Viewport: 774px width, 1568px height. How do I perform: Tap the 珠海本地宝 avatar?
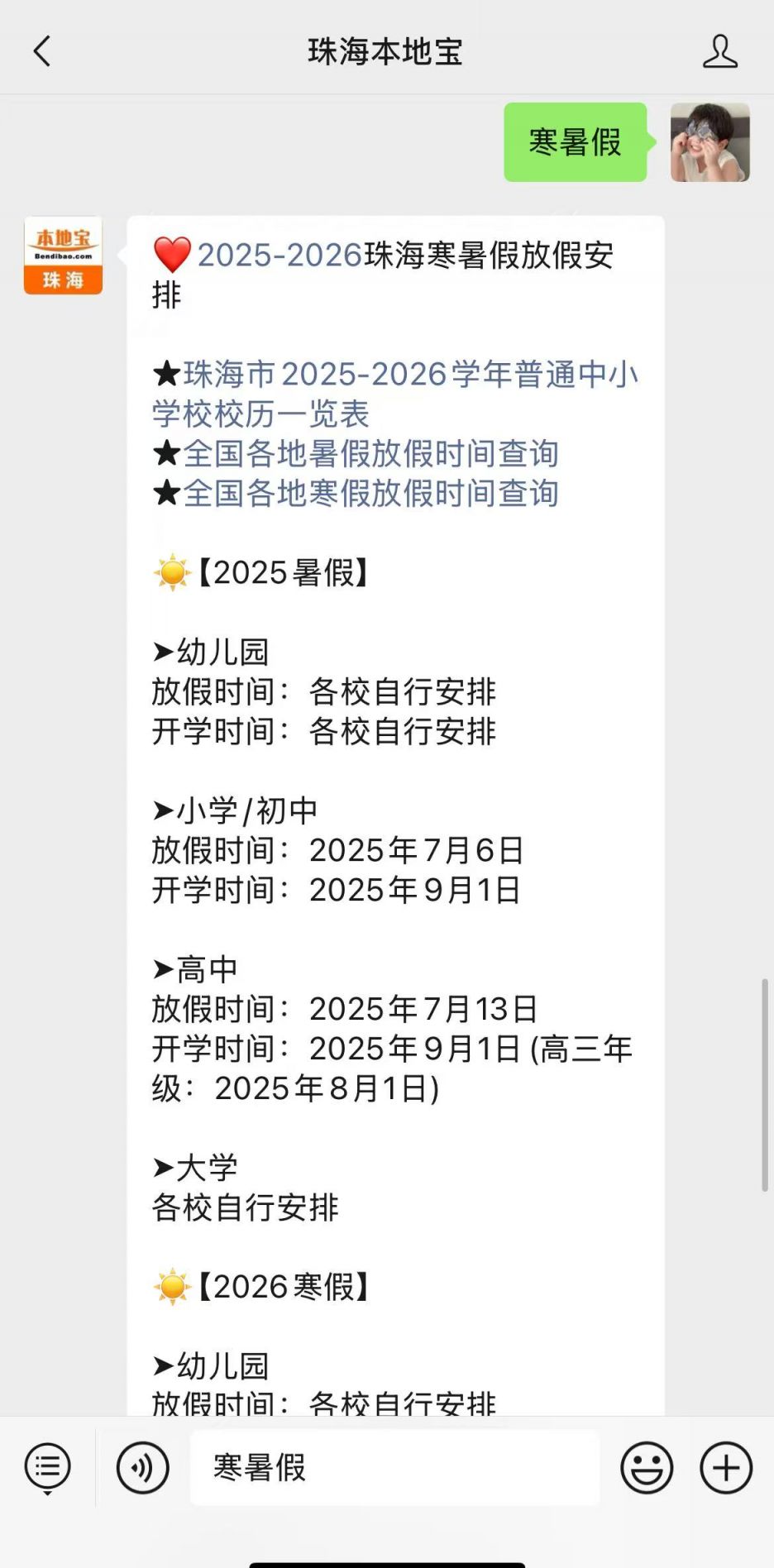click(x=63, y=256)
